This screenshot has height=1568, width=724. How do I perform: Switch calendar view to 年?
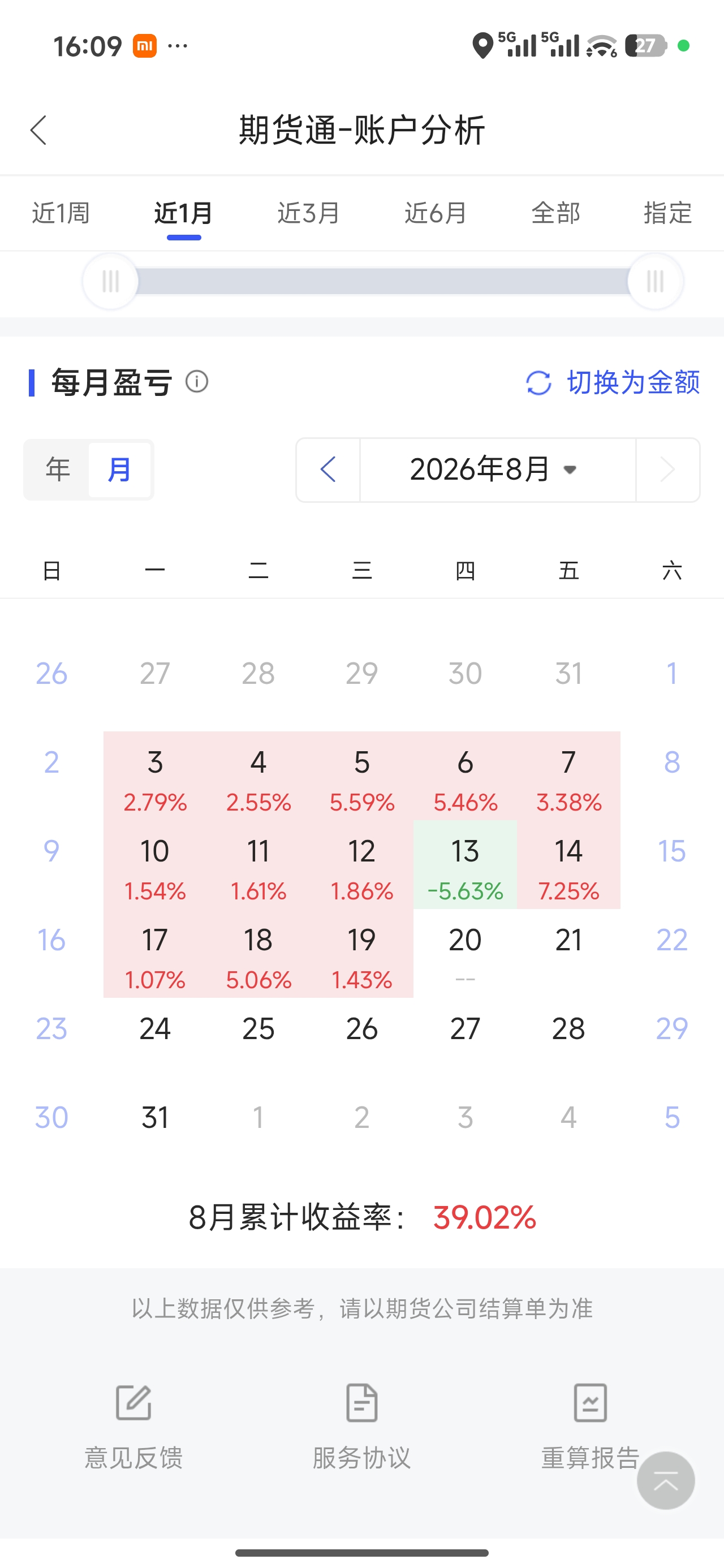pyautogui.click(x=58, y=469)
